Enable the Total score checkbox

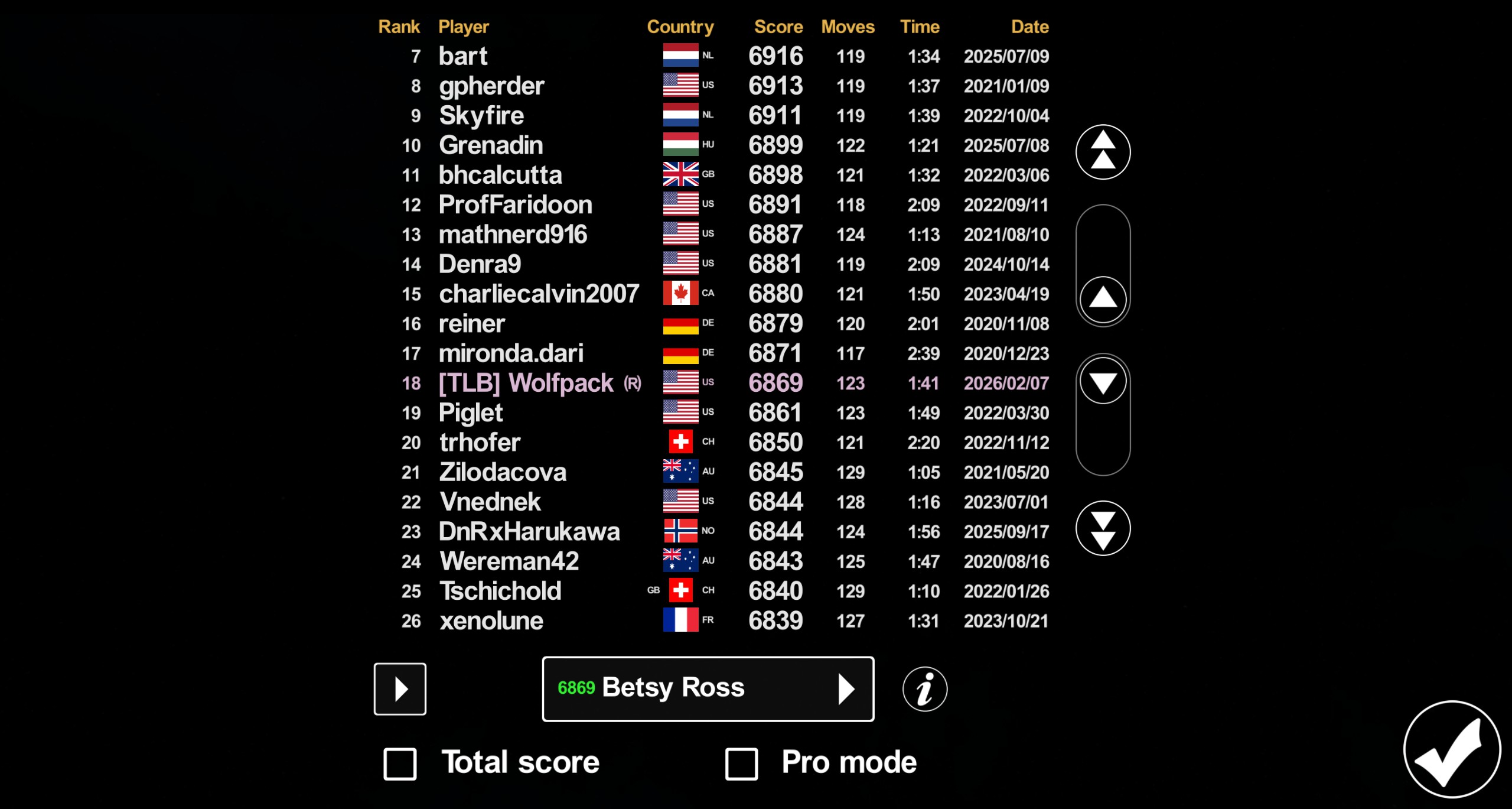[400, 763]
